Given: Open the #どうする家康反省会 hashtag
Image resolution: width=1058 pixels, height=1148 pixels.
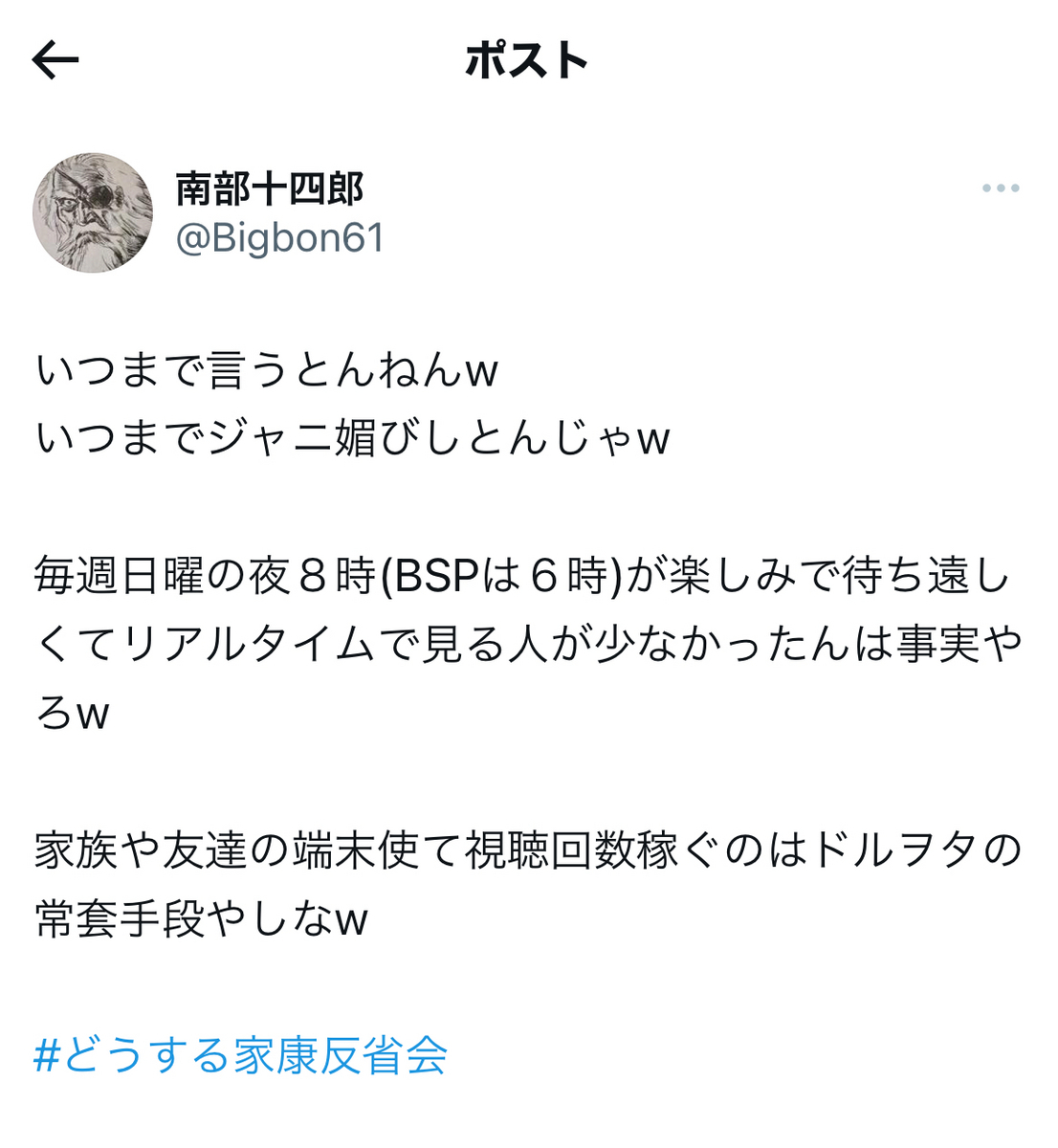Looking at the screenshot, I should pyautogui.click(x=241, y=1055).
